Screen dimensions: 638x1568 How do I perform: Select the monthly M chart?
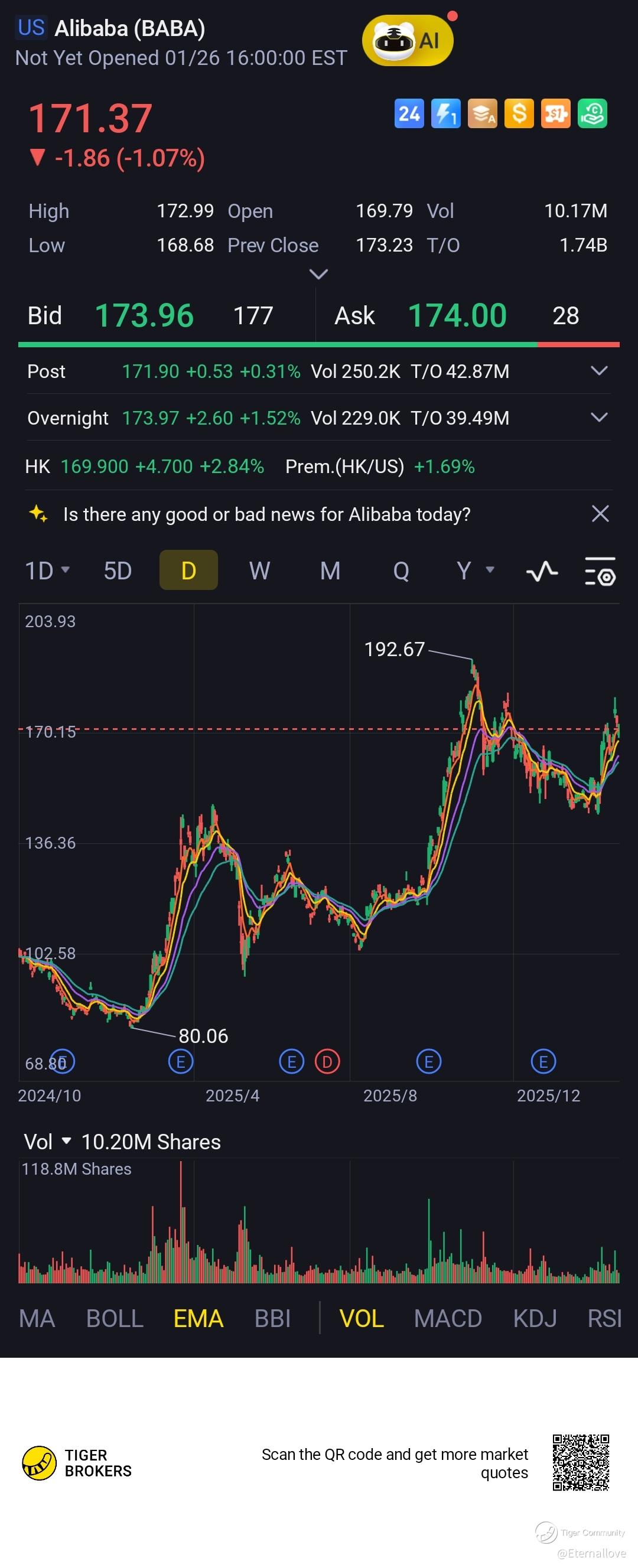tap(330, 571)
